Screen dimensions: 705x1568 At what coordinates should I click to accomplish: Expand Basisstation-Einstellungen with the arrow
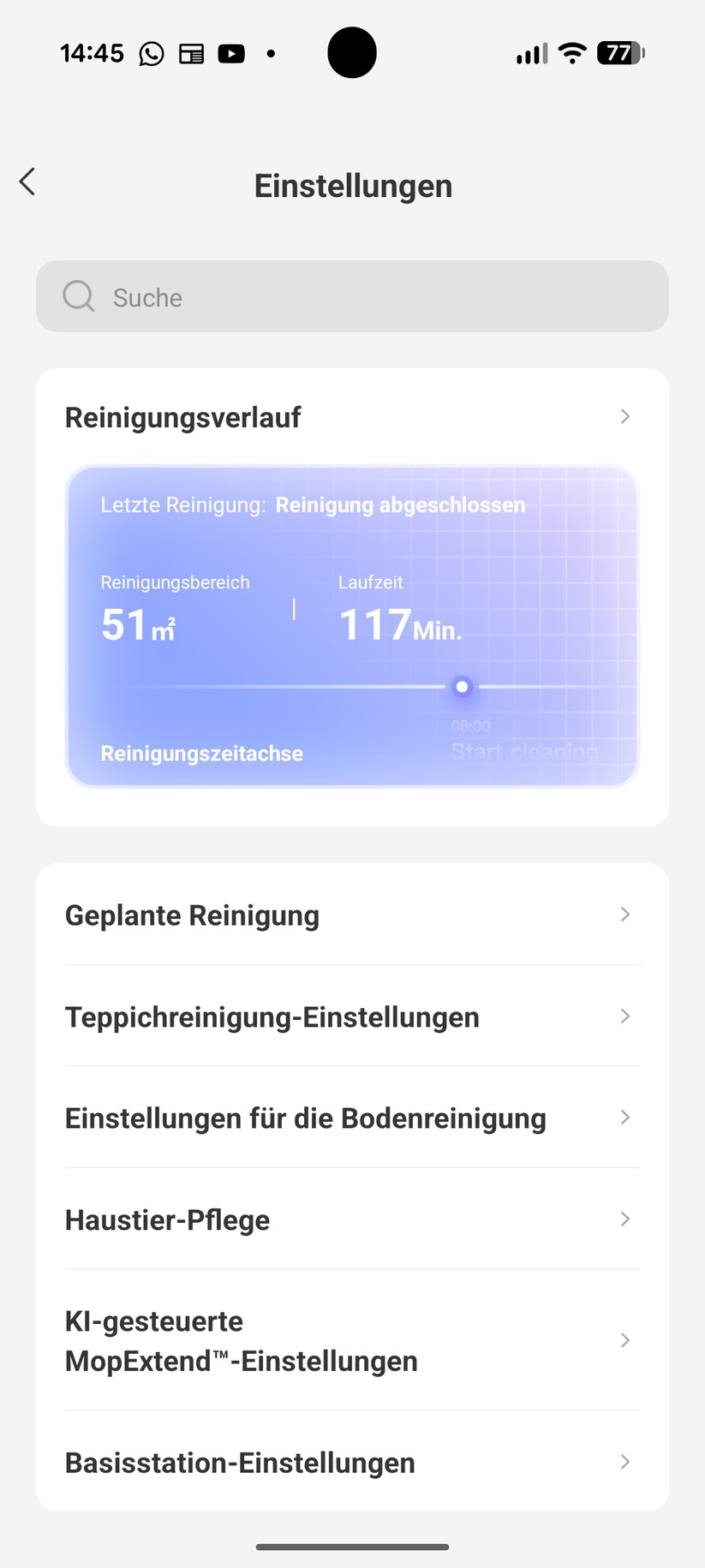coord(624,1462)
